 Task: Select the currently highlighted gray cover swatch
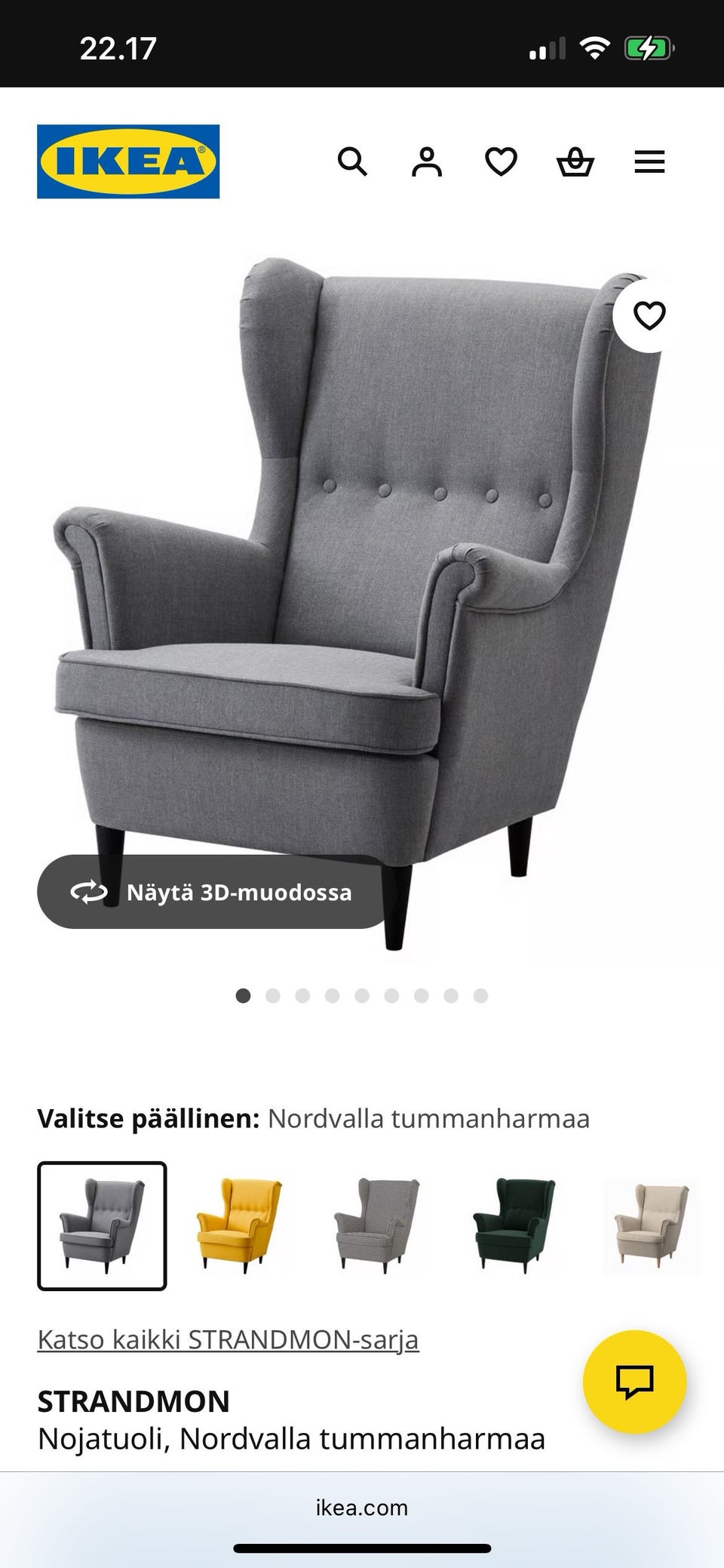[103, 1225]
